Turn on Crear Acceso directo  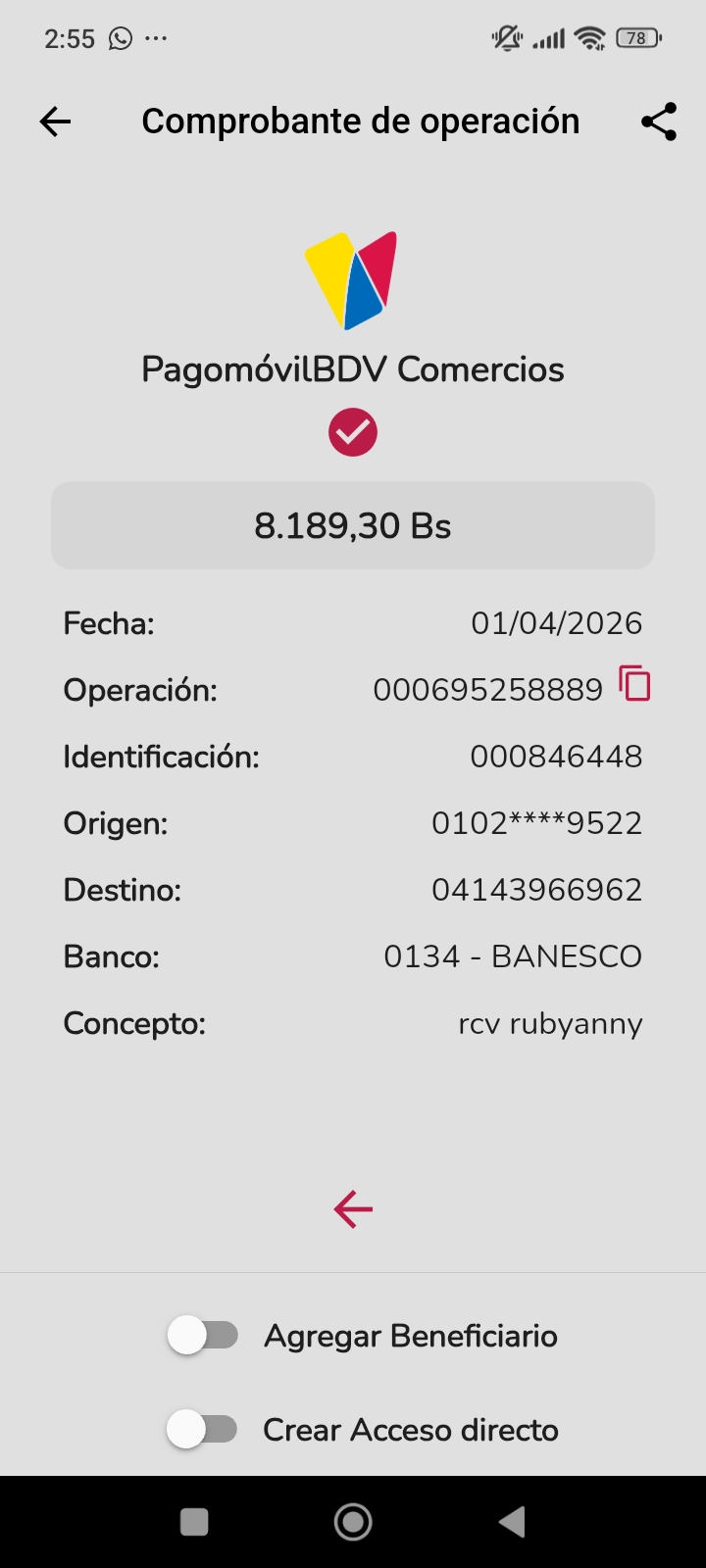[202, 1430]
